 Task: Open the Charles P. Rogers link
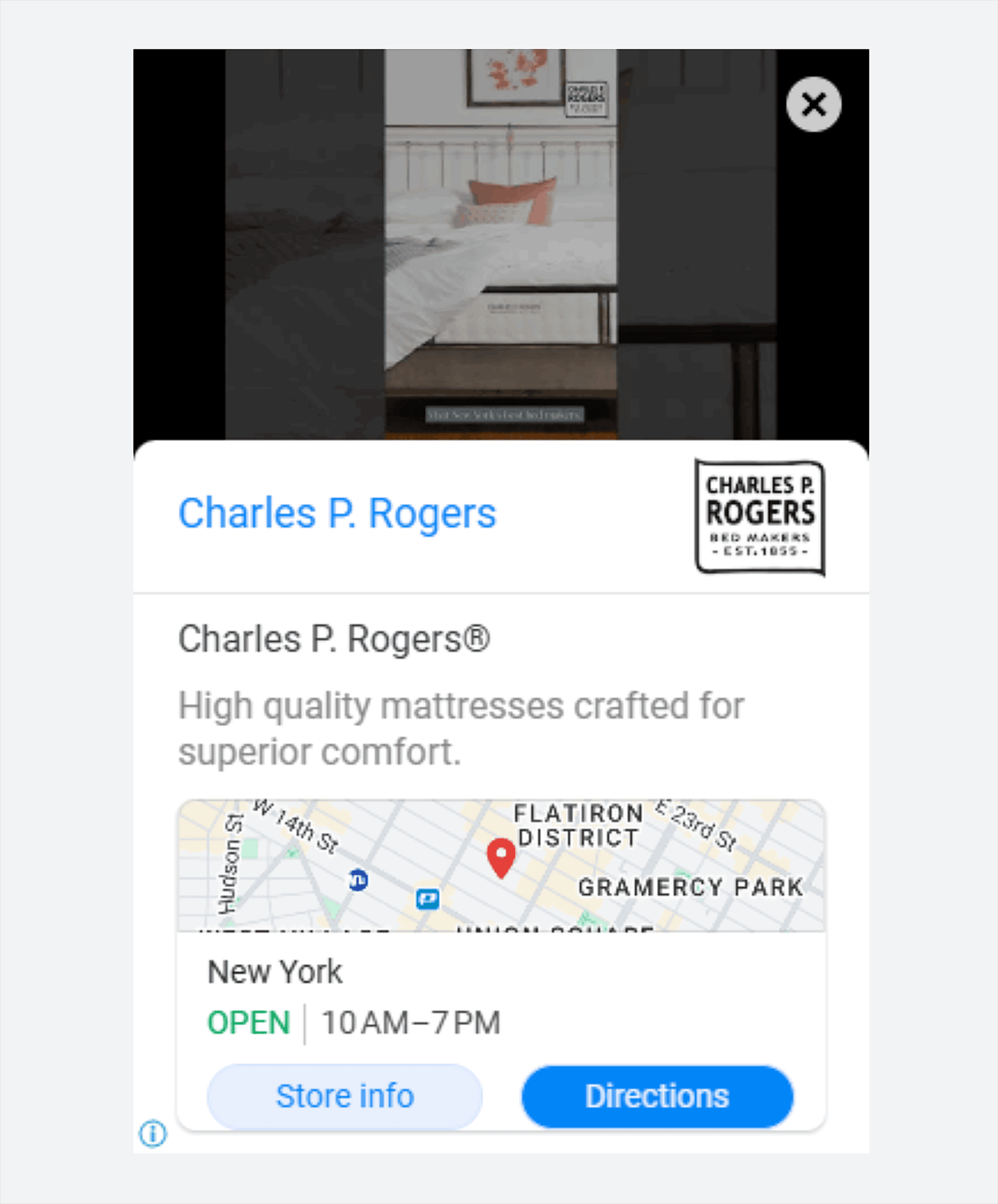point(337,513)
